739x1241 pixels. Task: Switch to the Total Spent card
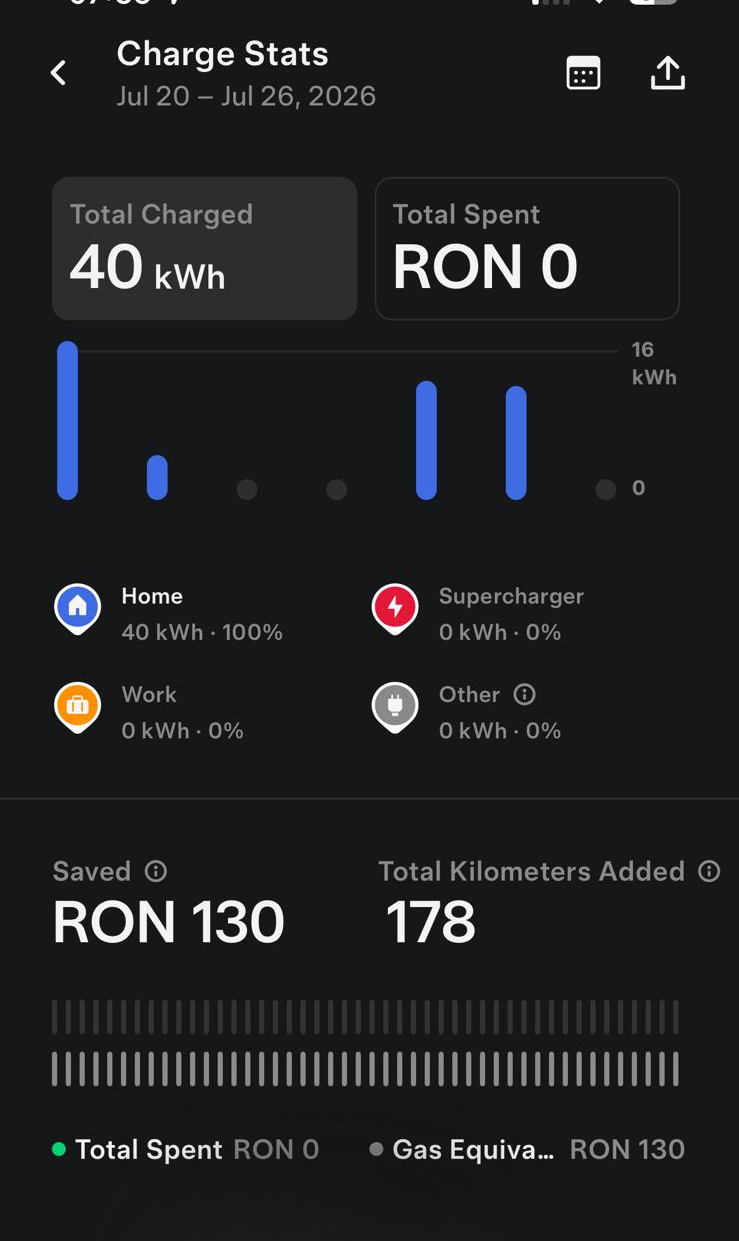527,249
